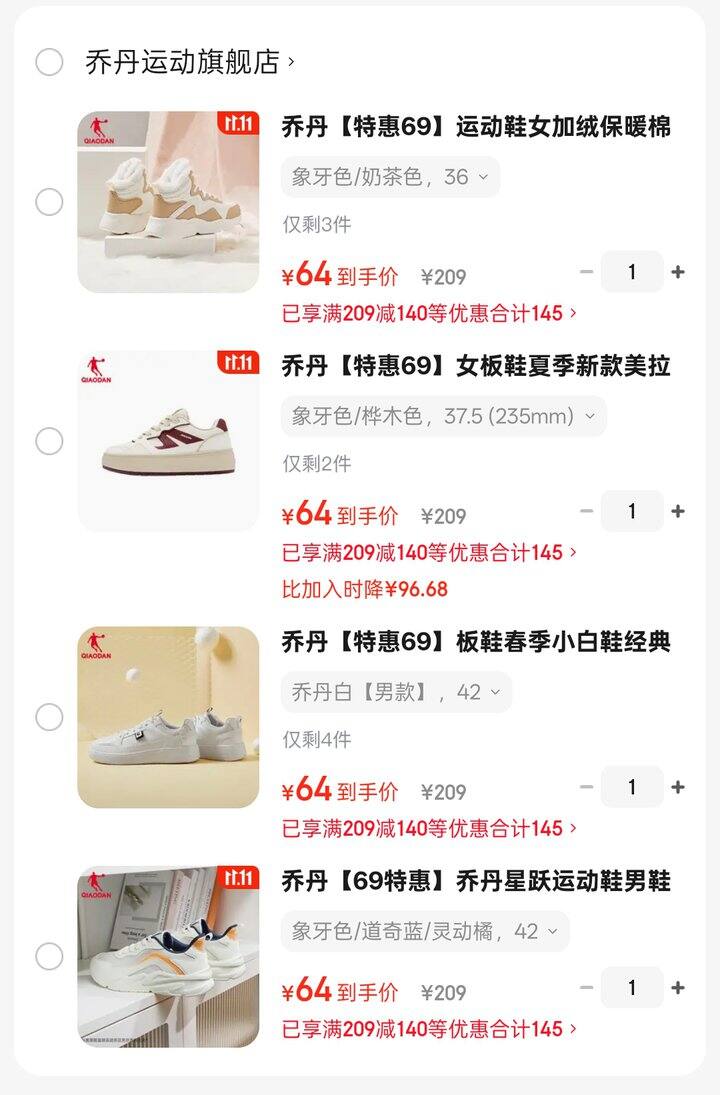Image resolution: width=720 pixels, height=1095 pixels.
Task: Open the 乔丹星跃运动鞋男鞋 product image
Action: coord(168,957)
